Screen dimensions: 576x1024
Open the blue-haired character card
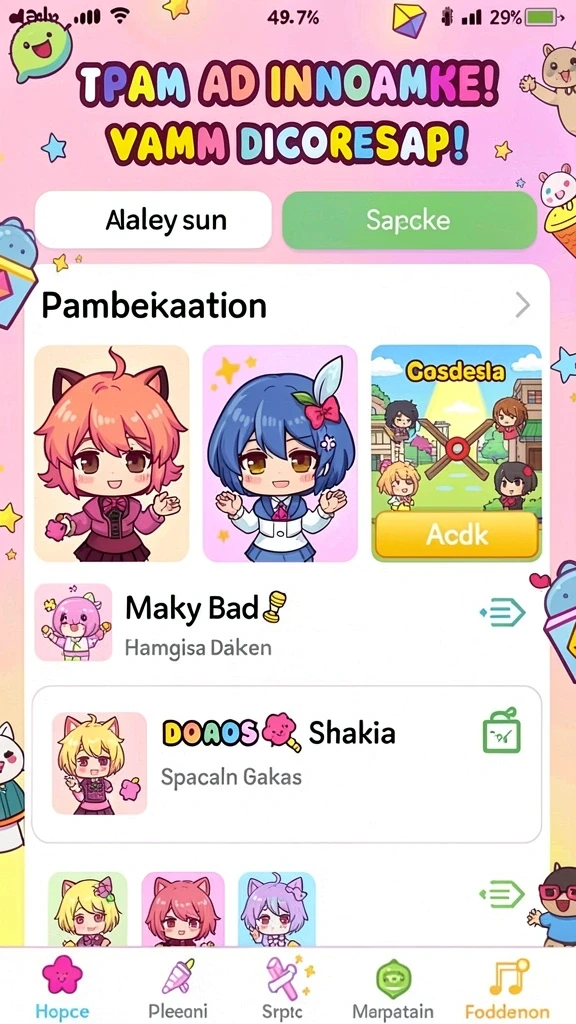[280, 453]
